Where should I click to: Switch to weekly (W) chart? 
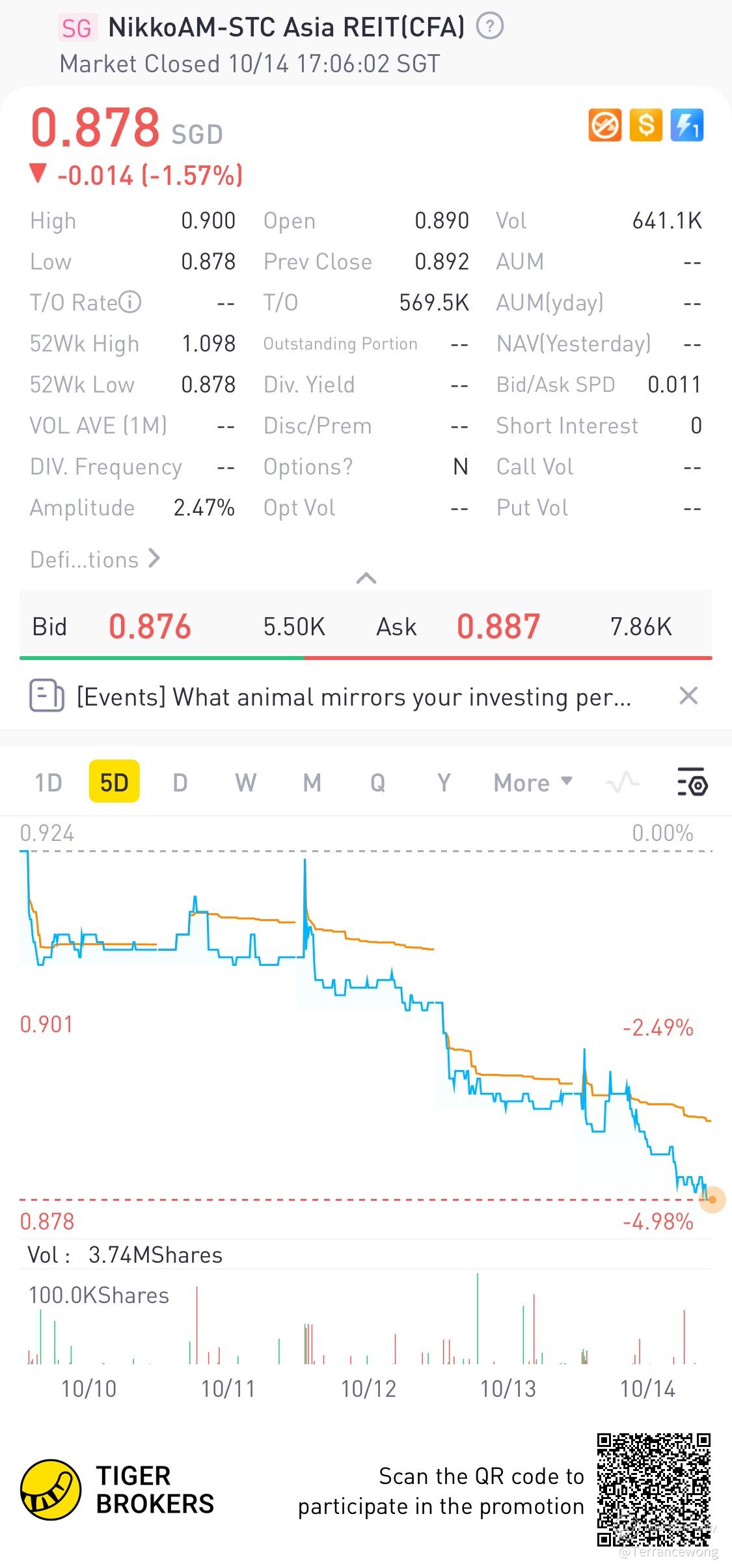245,782
